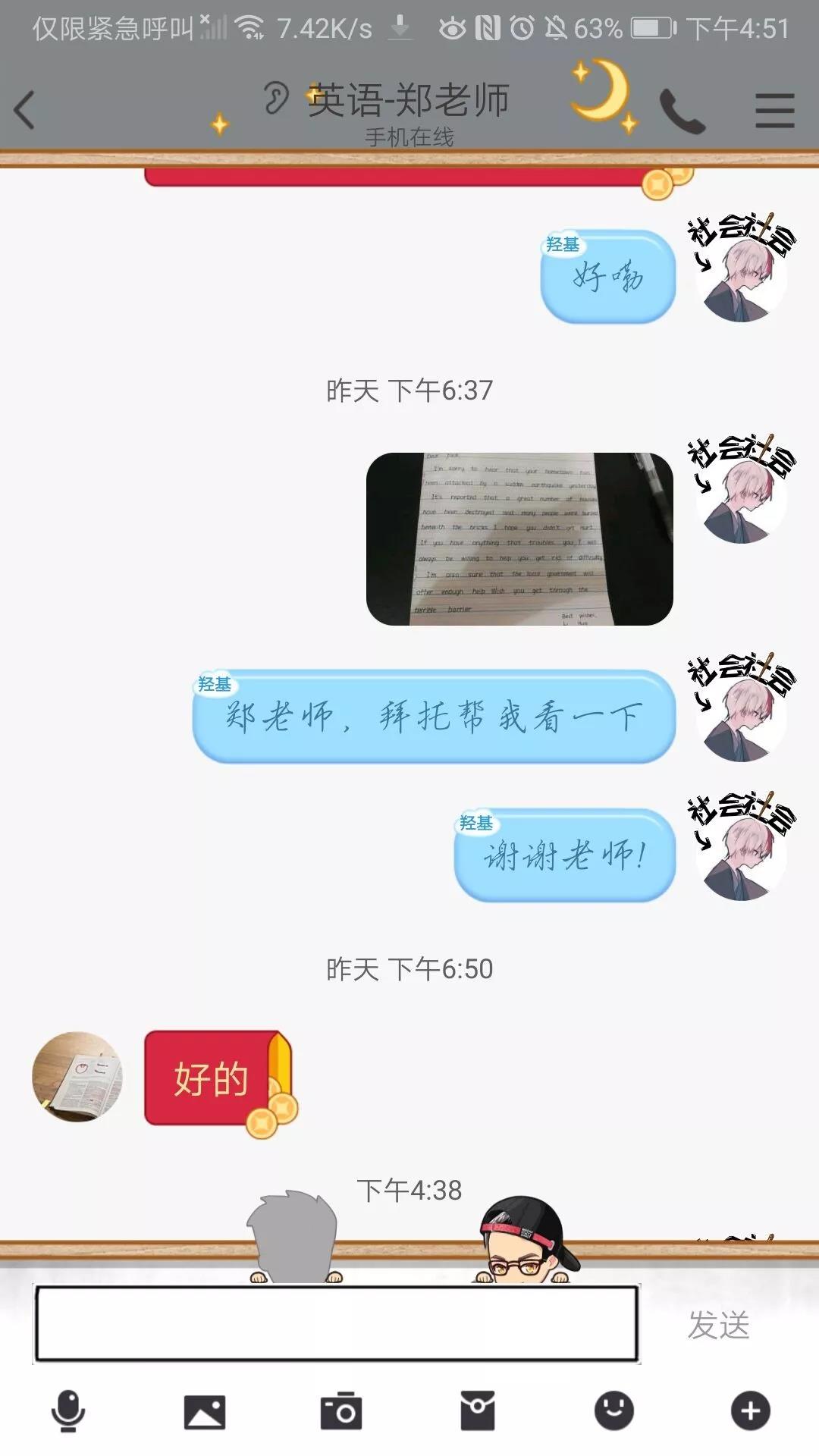Pick a picture from the gallery
Image resolution: width=819 pixels, height=1456 pixels.
click(205, 1411)
